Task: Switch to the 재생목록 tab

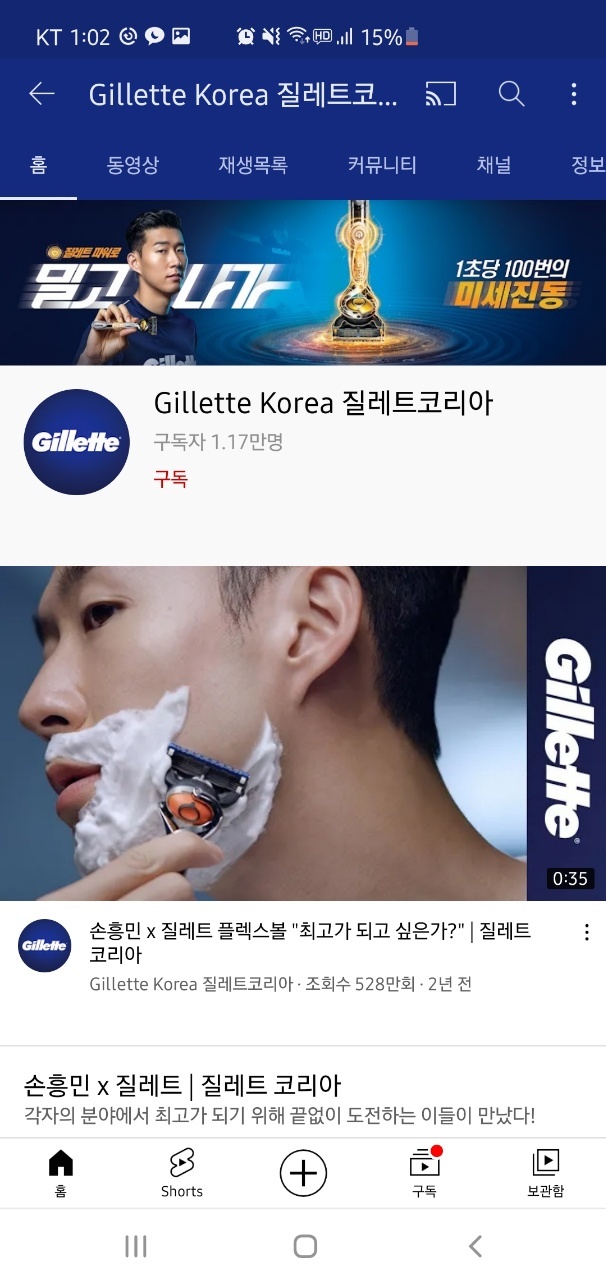Action: tap(253, 165)
